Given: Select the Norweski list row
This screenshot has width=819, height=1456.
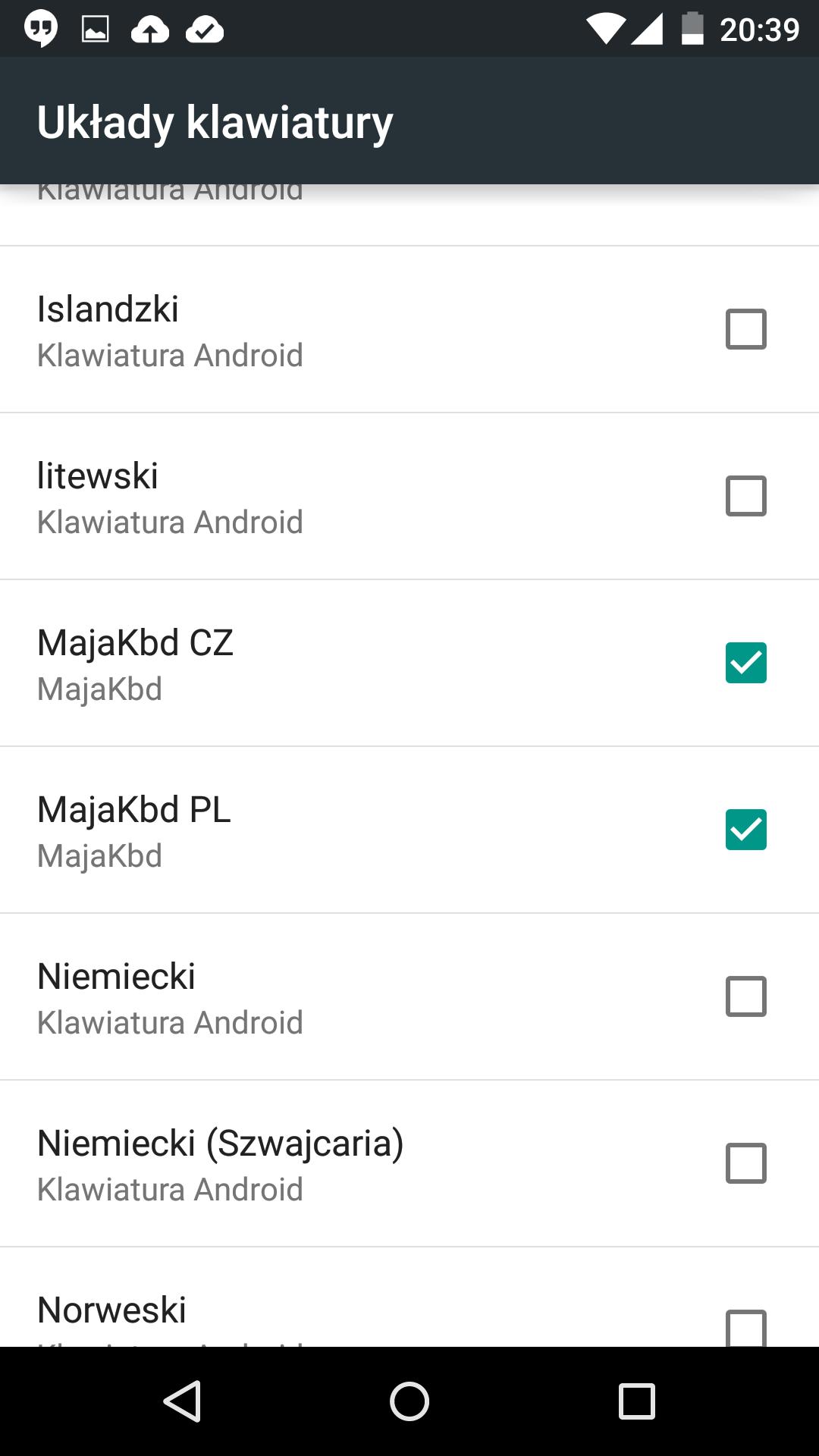Looking at the screenshot, I should coord(303,1308).
